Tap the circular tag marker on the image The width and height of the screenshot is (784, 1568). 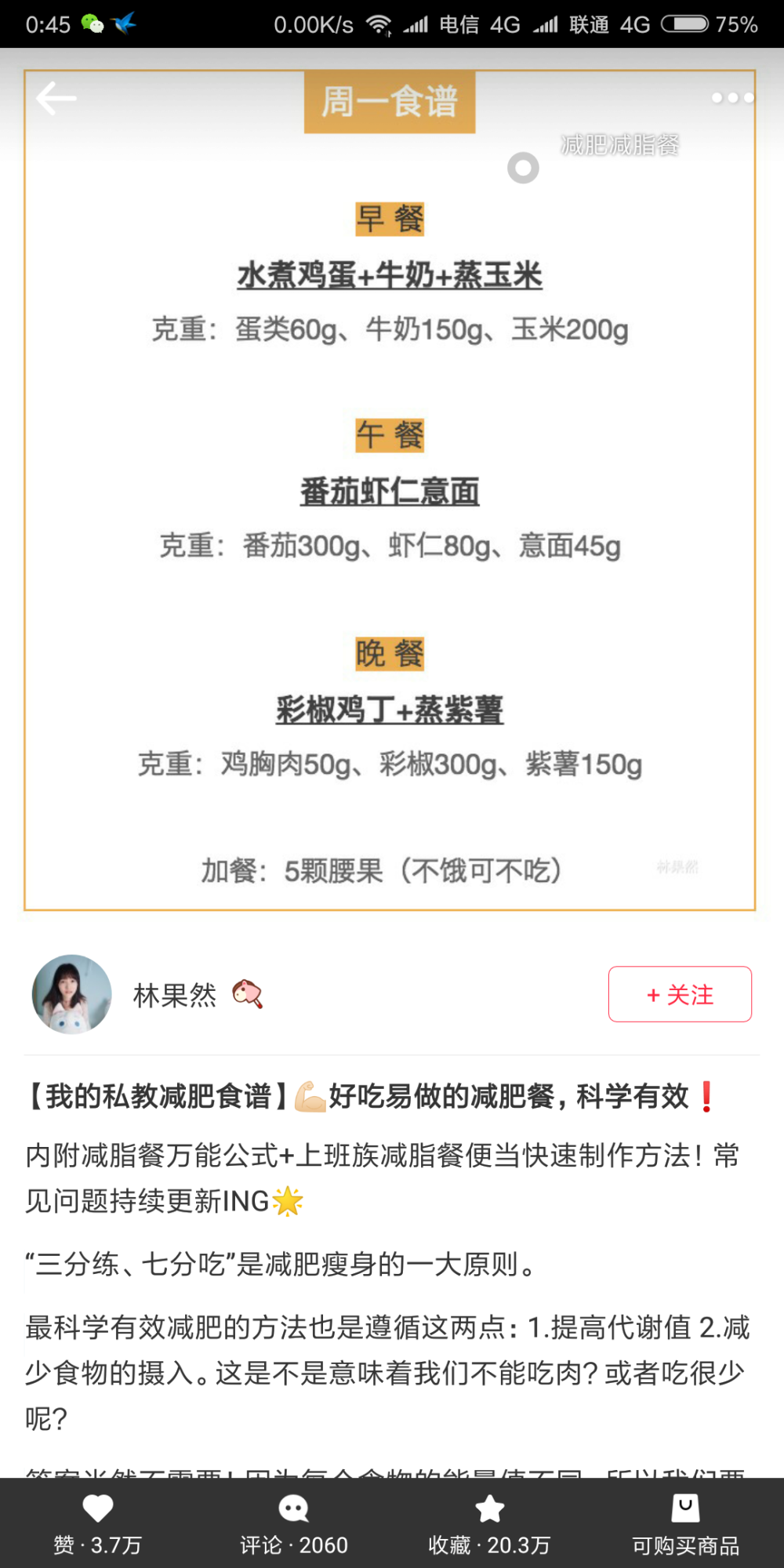pyautogui.click(x=523, y=167)
